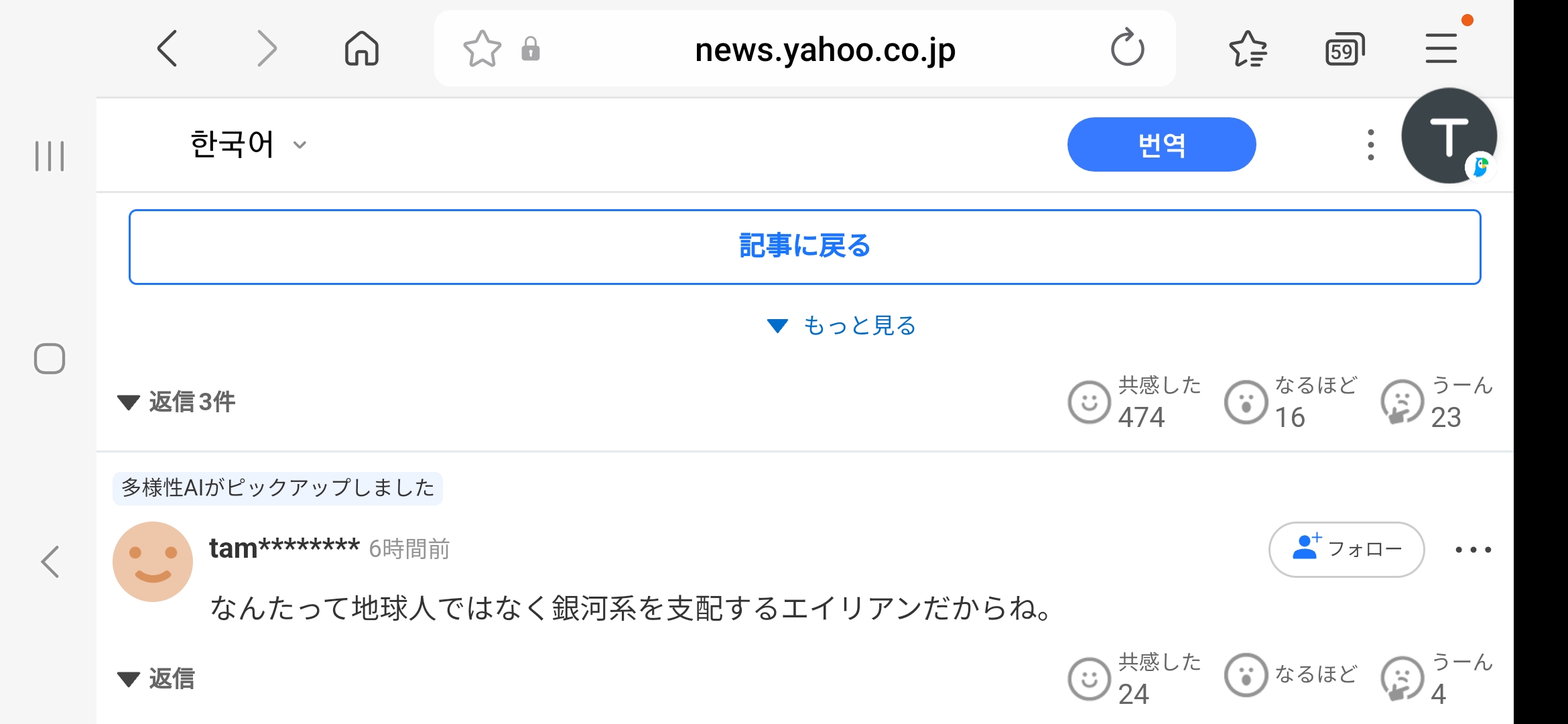React 共感した on the comment with 474
The width and height of the screenshot is (1568, 724).
[1090, 402]
